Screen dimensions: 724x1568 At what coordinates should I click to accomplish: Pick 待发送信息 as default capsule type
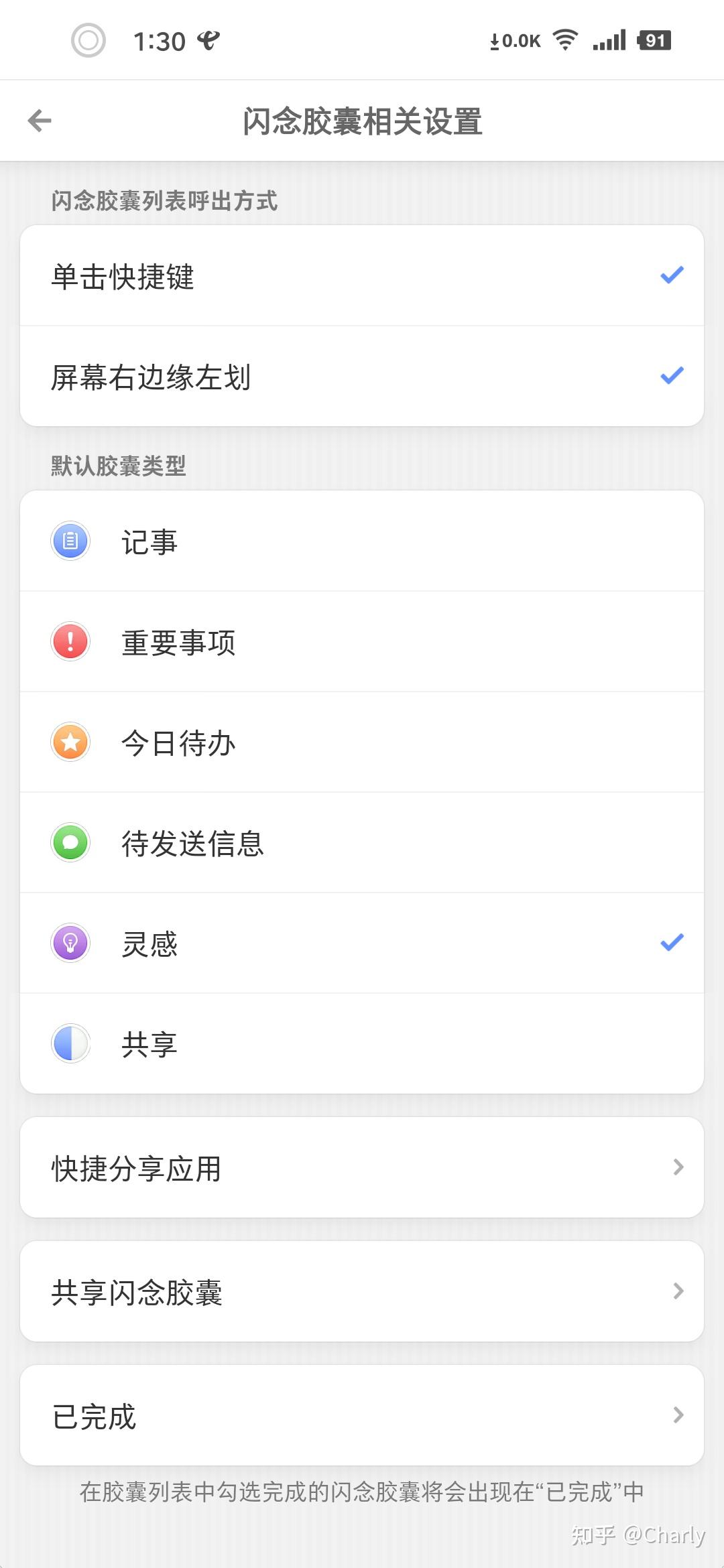[362, 842]
